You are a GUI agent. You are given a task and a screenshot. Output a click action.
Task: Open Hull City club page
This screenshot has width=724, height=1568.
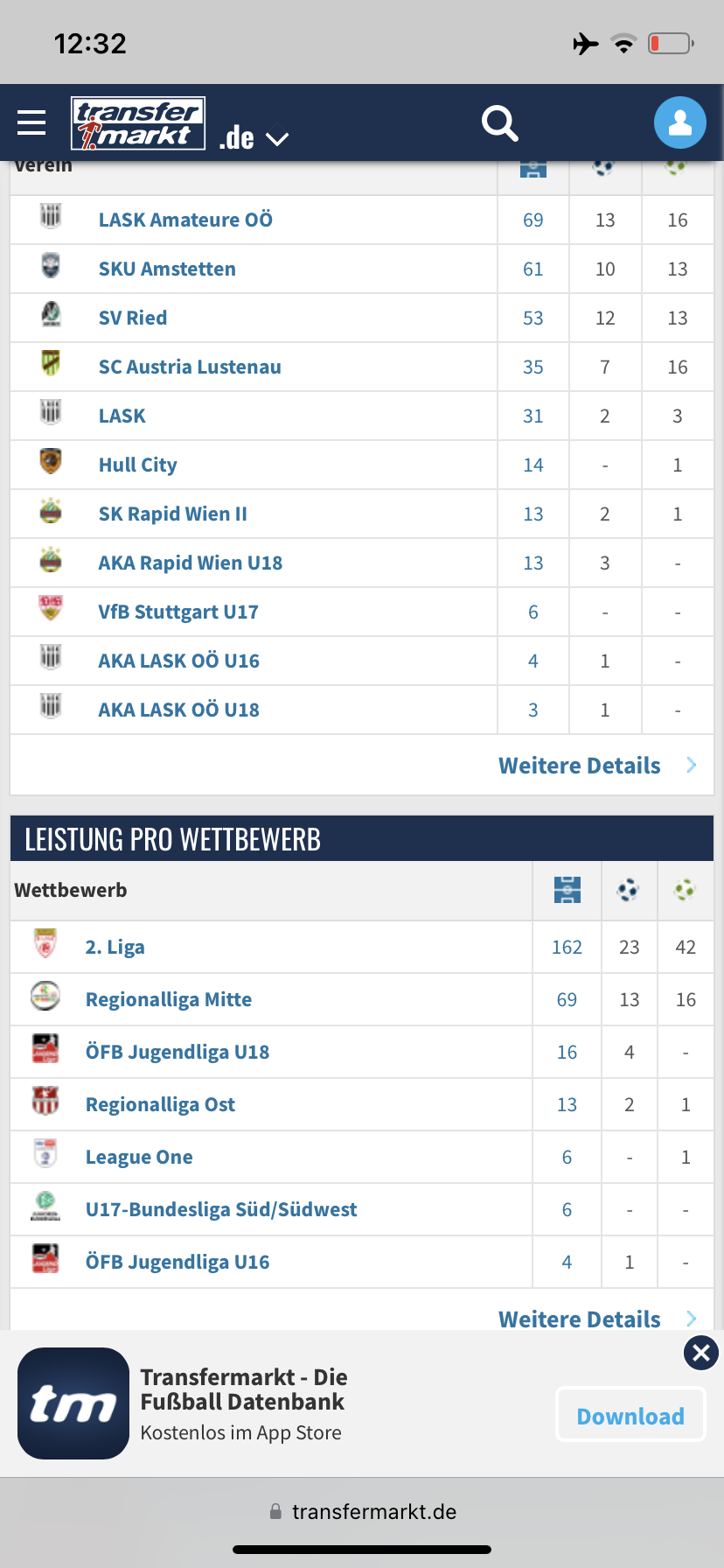coord(138,465)
